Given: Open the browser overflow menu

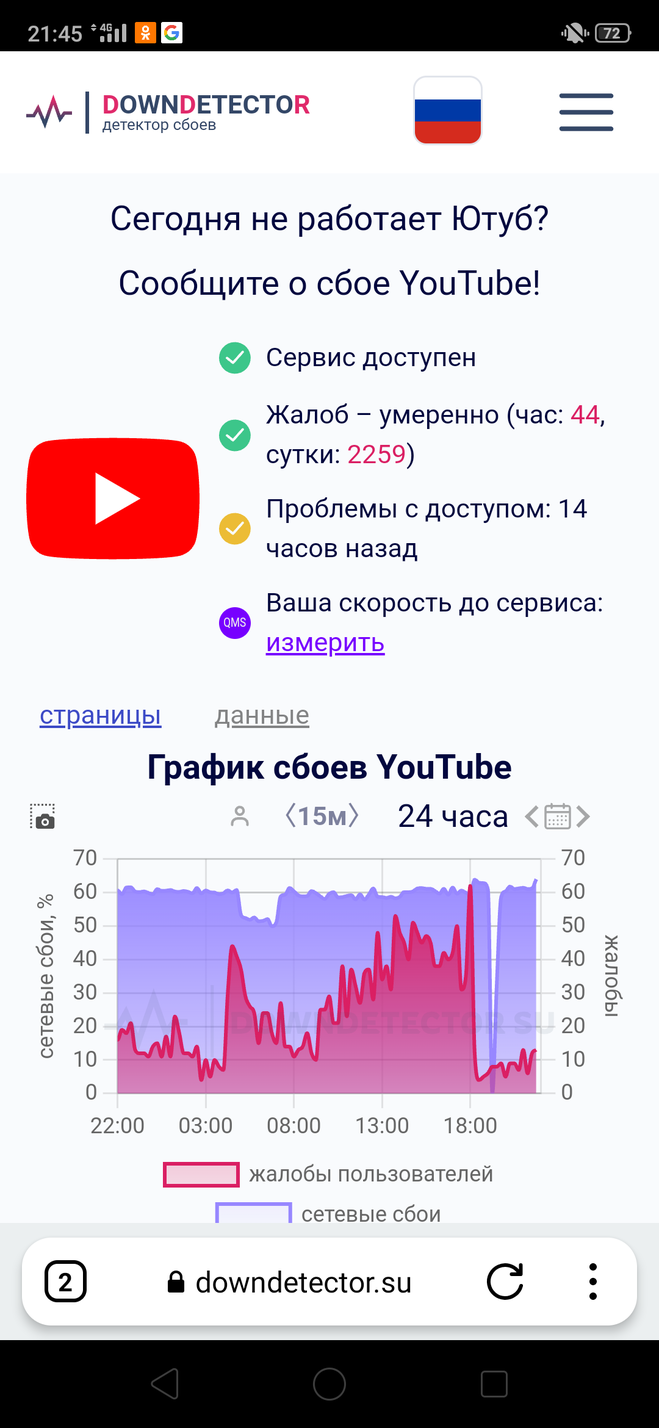Looking at the screenshot, I should 593,1282.
